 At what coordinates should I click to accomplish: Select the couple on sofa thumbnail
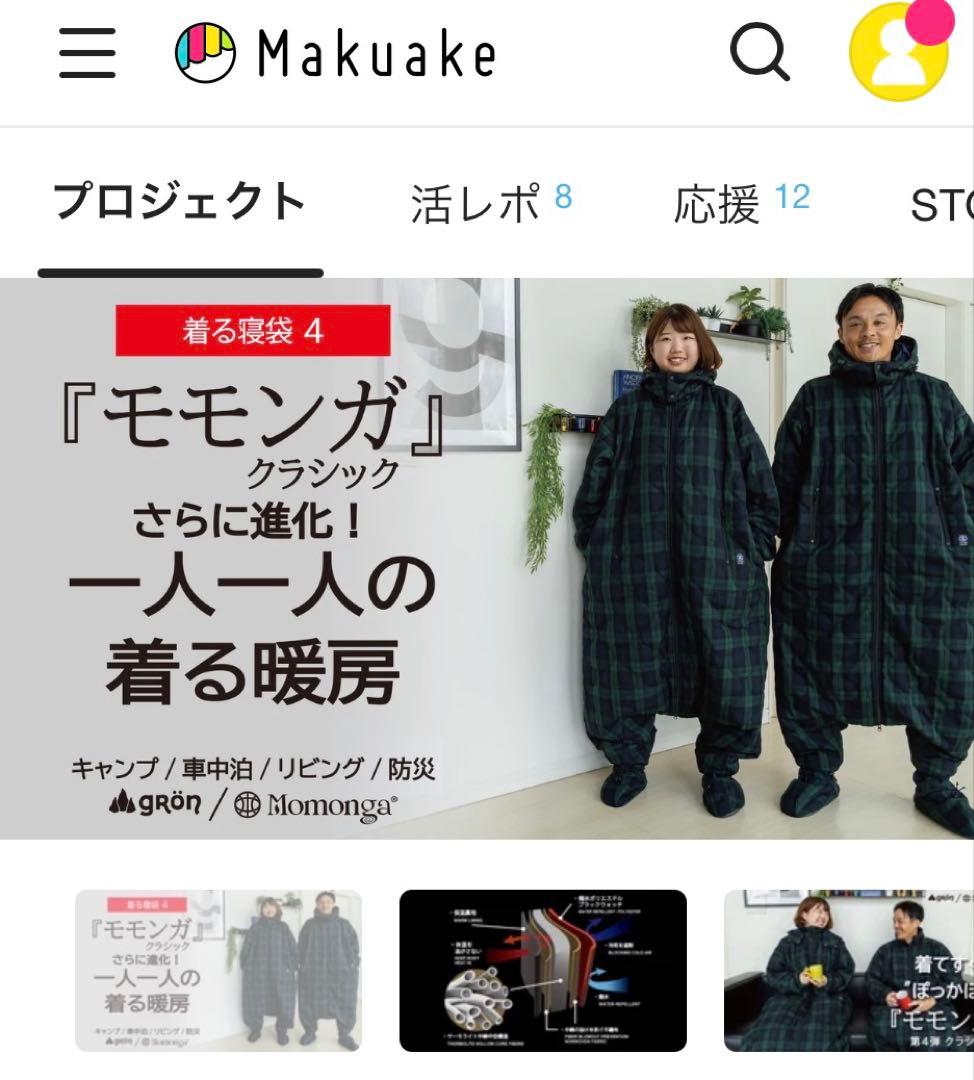848,970
